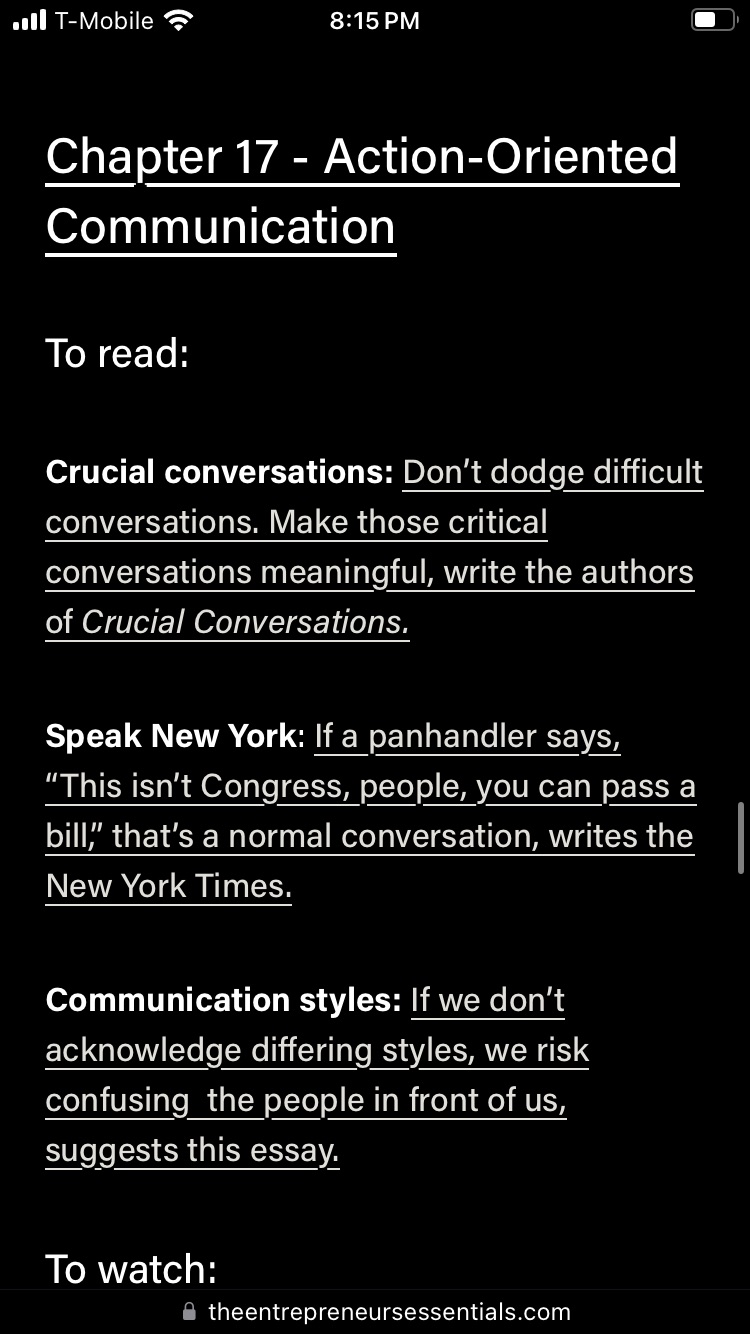750x1334 pixels.
Task: Open the Chapter 17 Action-Oriented Communication heading link
Action: click(x=362, y=158)
